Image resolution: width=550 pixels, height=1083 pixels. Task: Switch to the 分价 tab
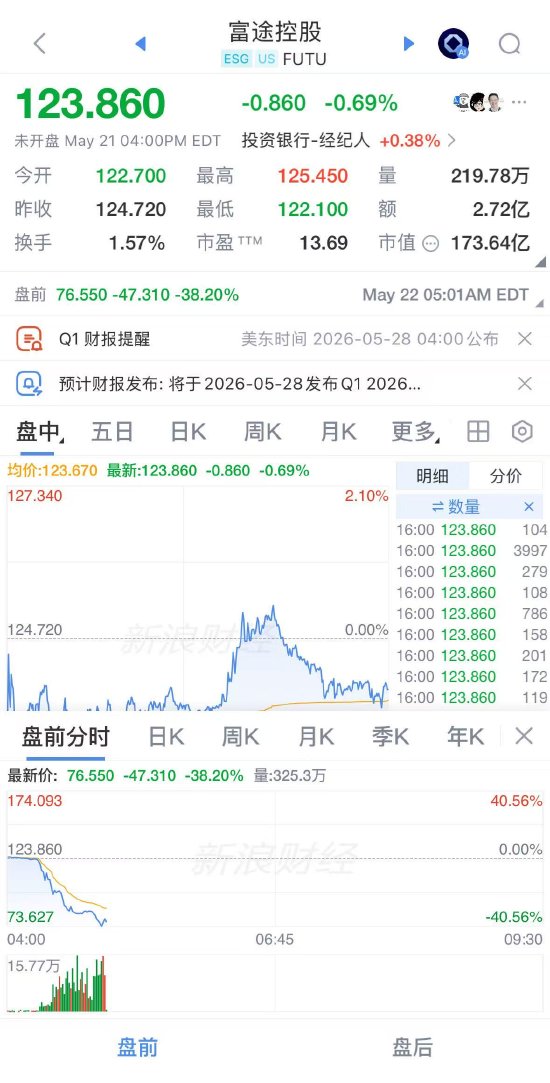[506, 476]
